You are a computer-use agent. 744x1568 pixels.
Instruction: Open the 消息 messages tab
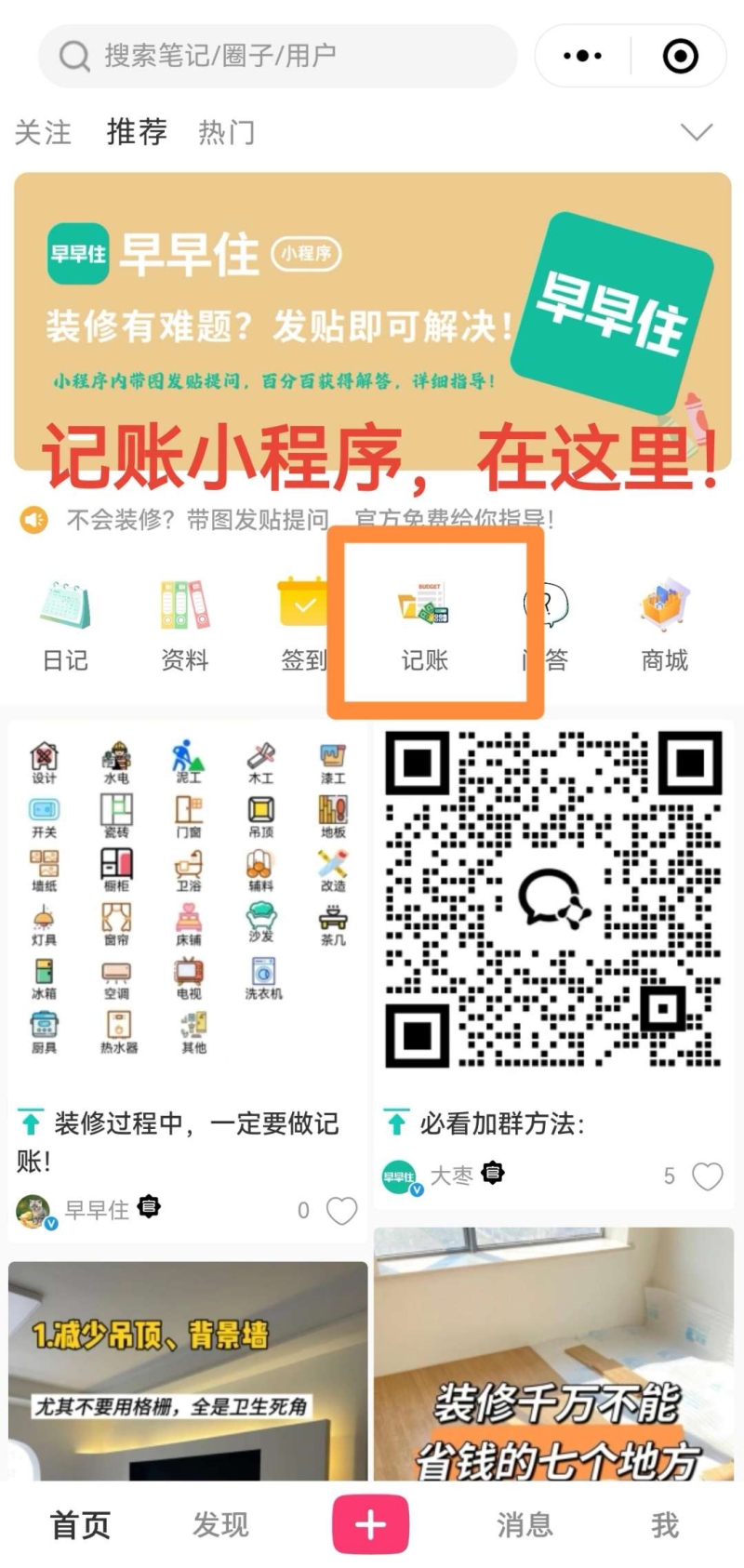[525, 1525]
